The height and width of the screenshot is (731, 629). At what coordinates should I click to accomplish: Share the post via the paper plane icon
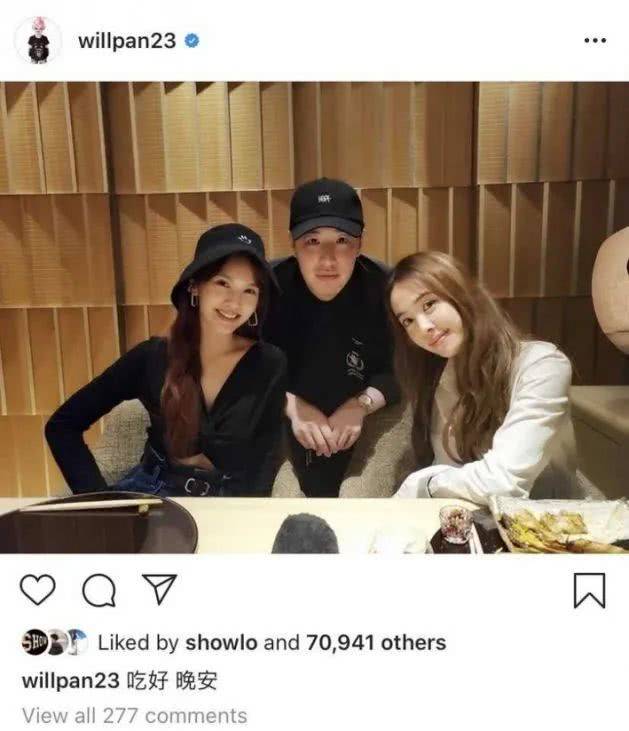(x=158, y=589)
